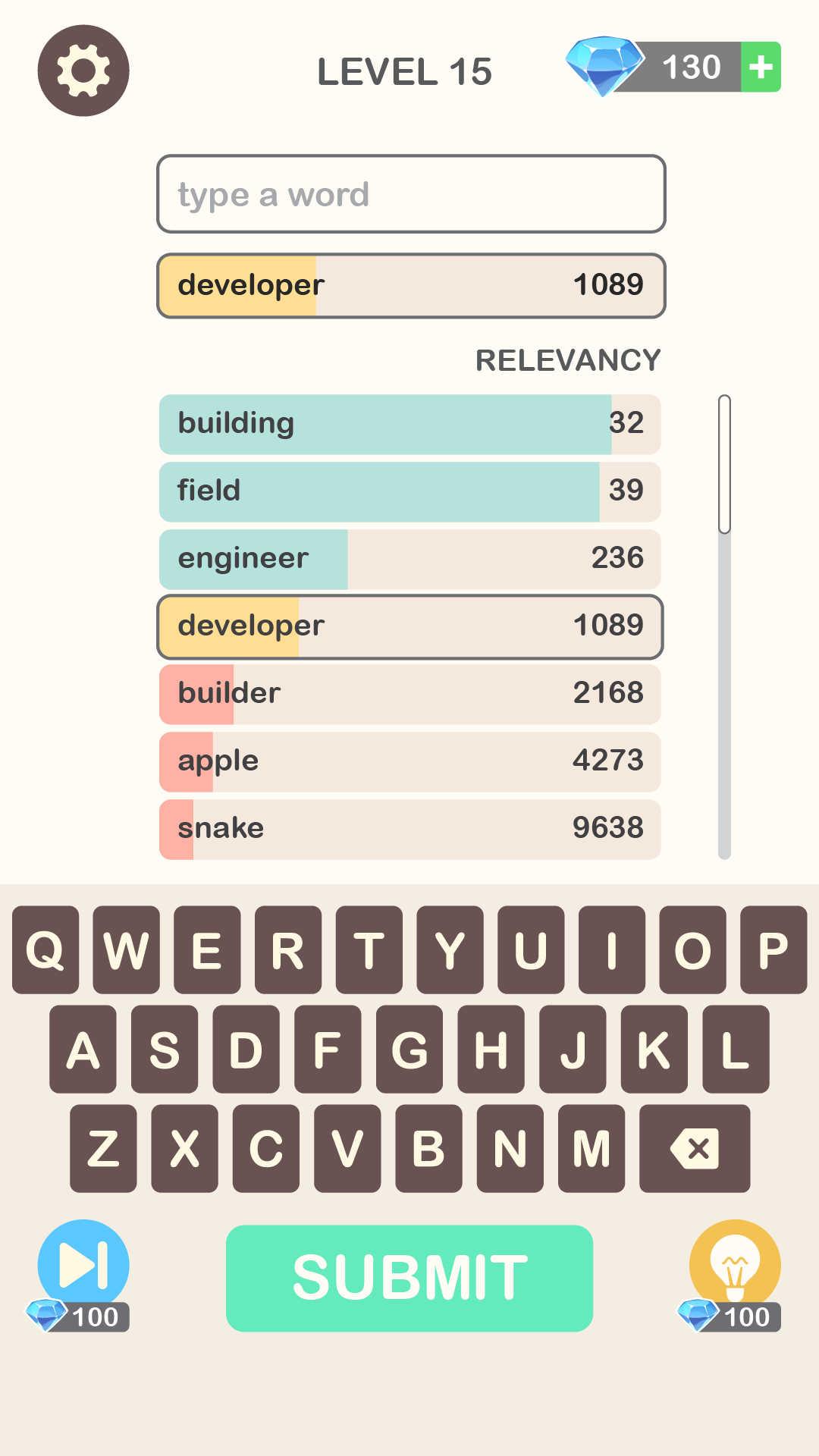This screenshot has width=819, height=1456.
Task: Open the settings gear
Action: tap(83, 71)
